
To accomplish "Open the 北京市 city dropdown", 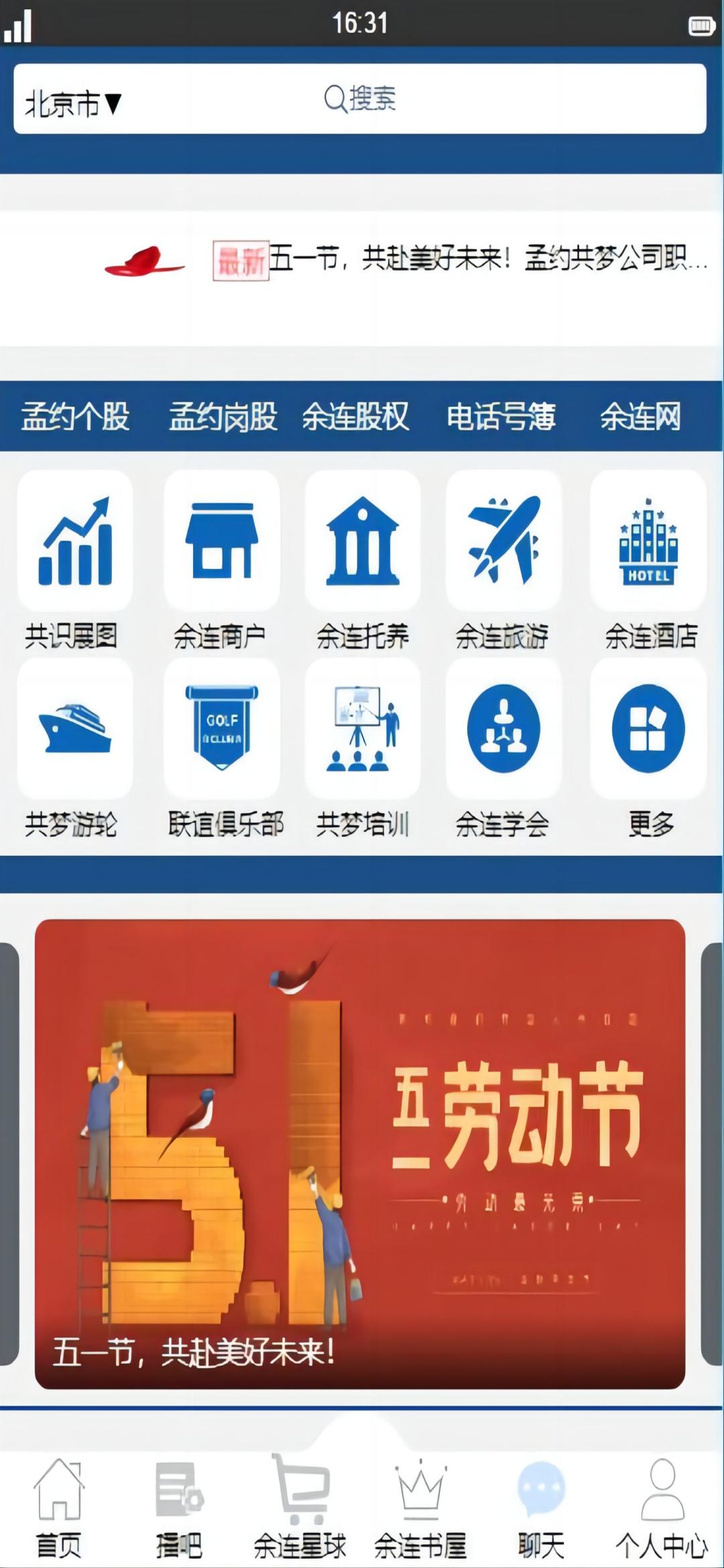I will (72, 104).
